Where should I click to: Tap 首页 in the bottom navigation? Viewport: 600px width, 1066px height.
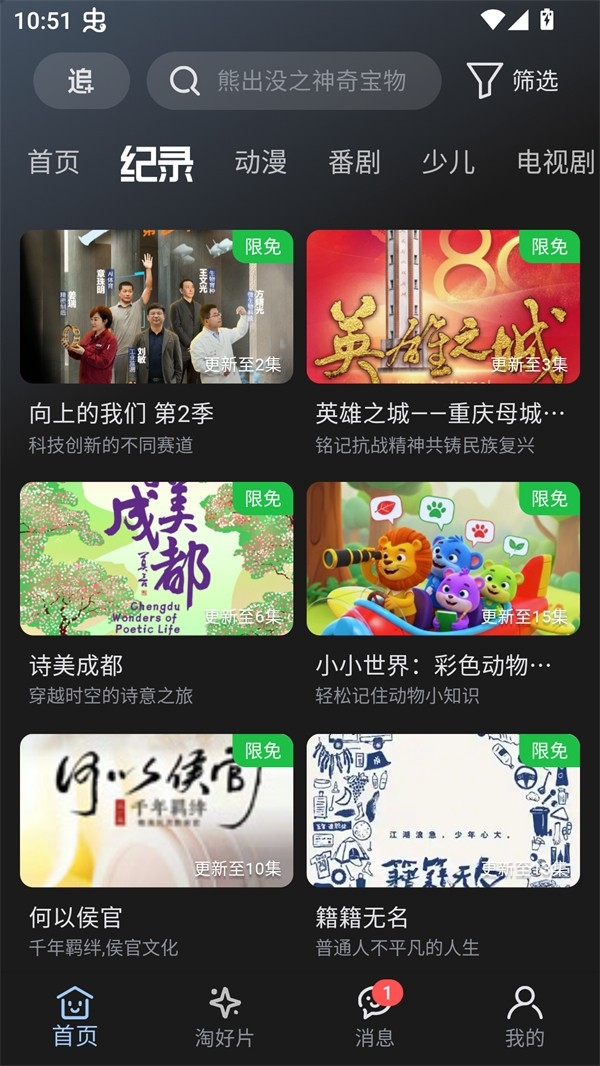point(75,1017)
